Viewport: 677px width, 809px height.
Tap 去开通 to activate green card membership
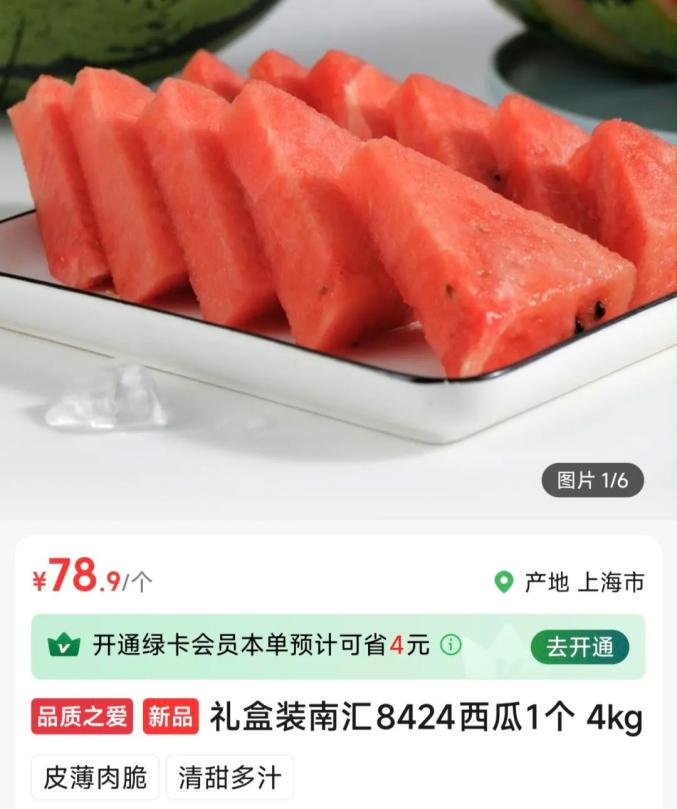click(x=580, y=646)
